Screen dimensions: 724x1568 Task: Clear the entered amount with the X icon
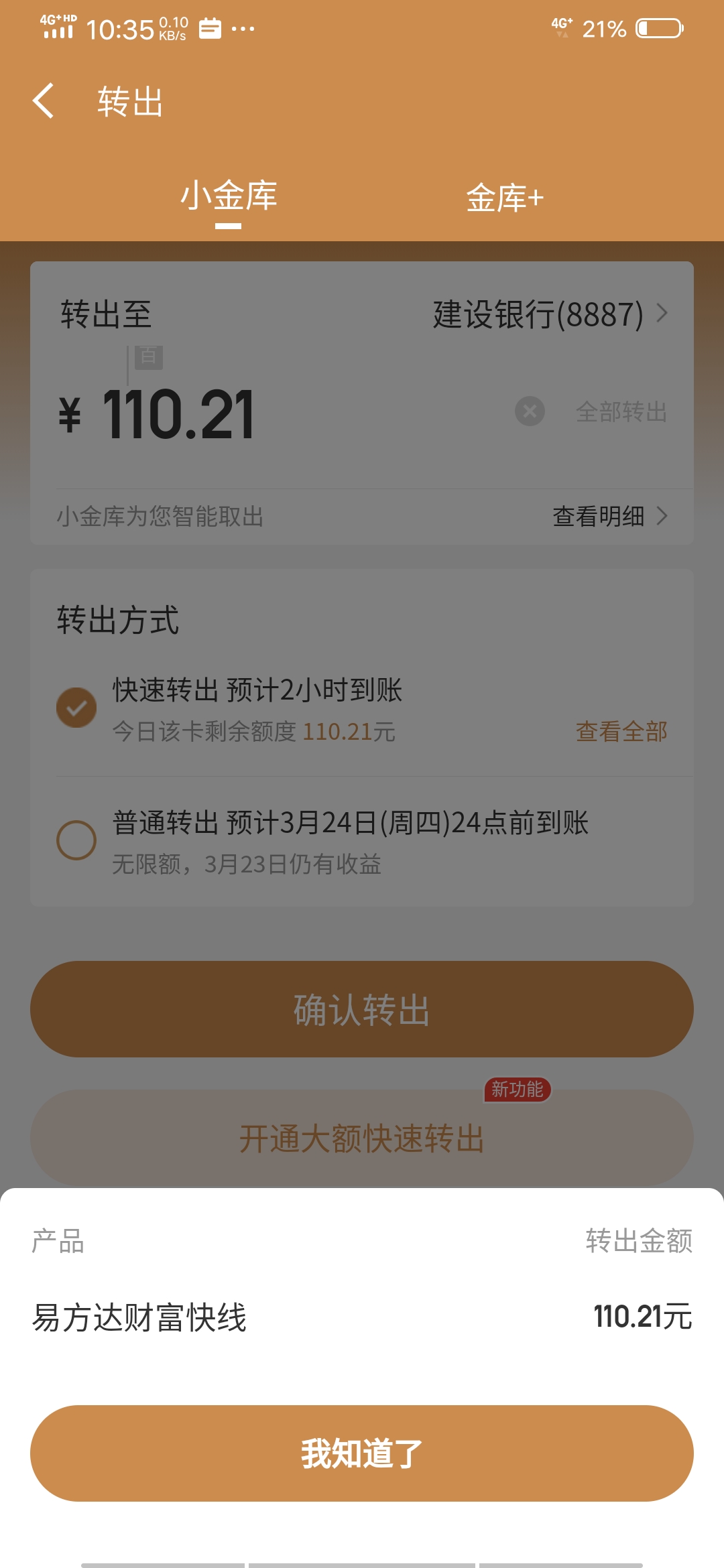(530, 411)
